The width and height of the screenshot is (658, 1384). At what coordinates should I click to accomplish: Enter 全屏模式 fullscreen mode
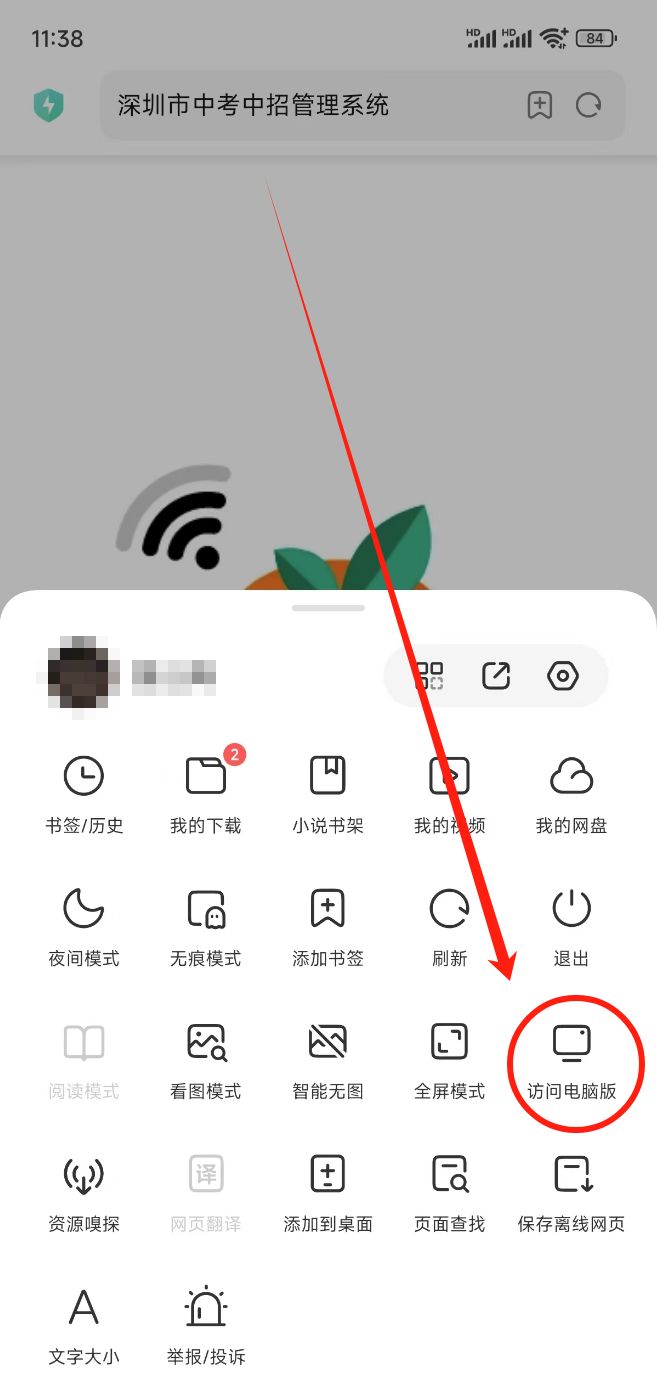pyautogui.click(x=450, y=1059)
